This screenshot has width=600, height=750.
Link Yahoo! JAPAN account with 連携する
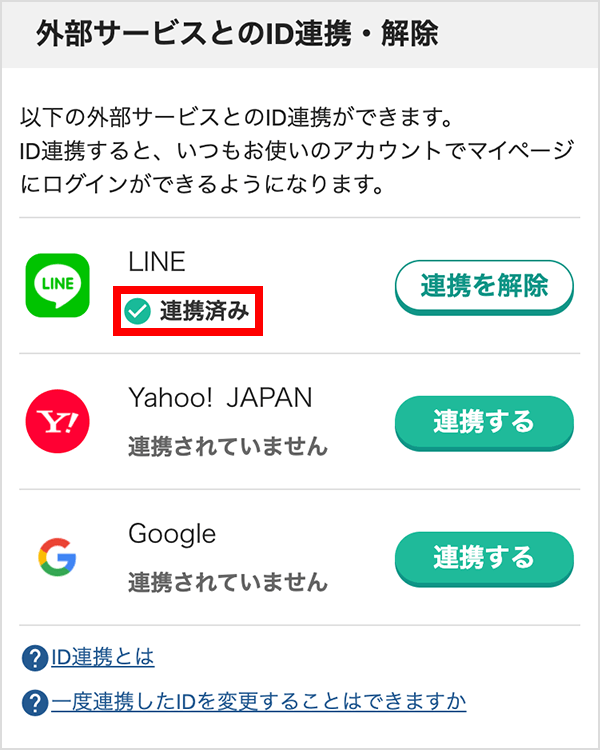click(x=484, y=422)
